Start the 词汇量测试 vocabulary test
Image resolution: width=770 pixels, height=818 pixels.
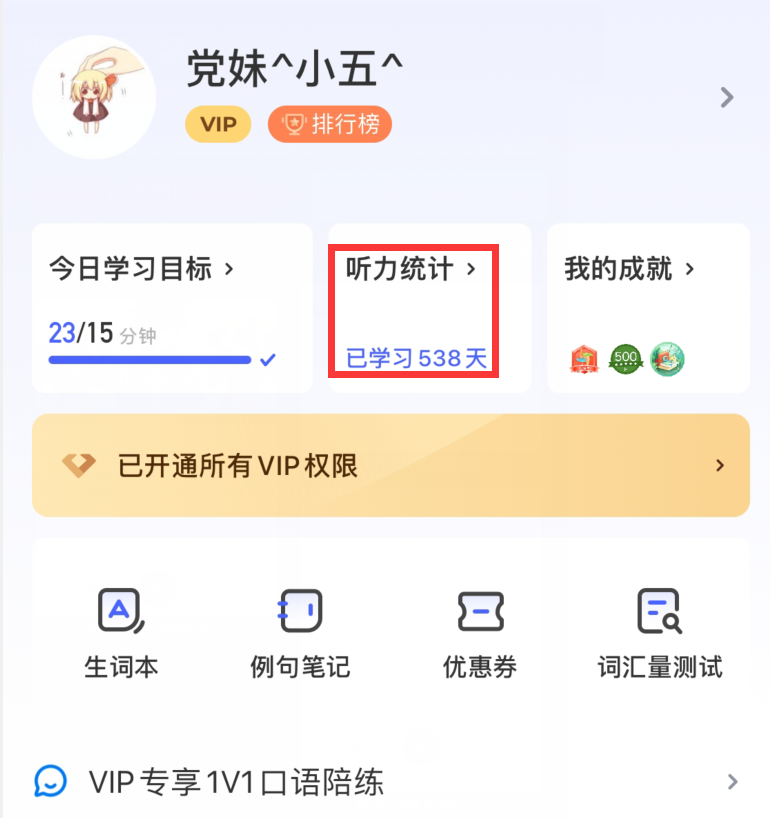pos(660,632)
